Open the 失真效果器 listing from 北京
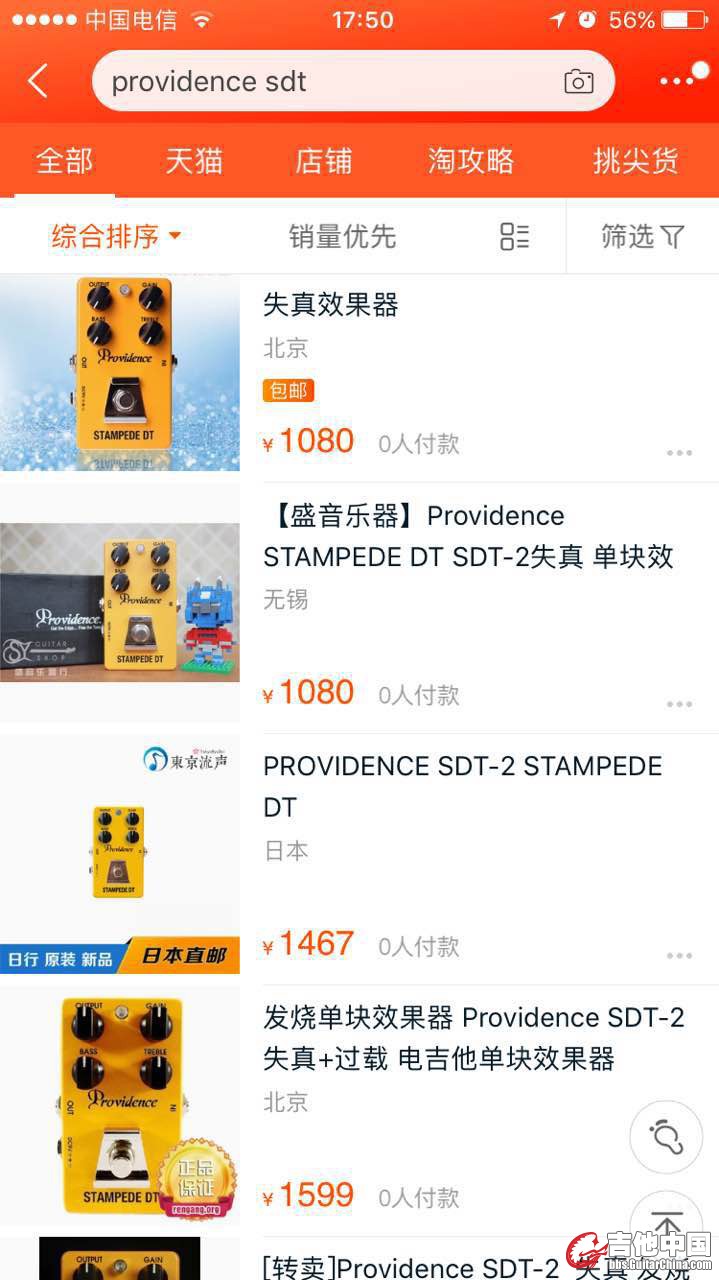Image resolution: width=719 pixels, height=1280 pixels. click(x=330, y=304)
